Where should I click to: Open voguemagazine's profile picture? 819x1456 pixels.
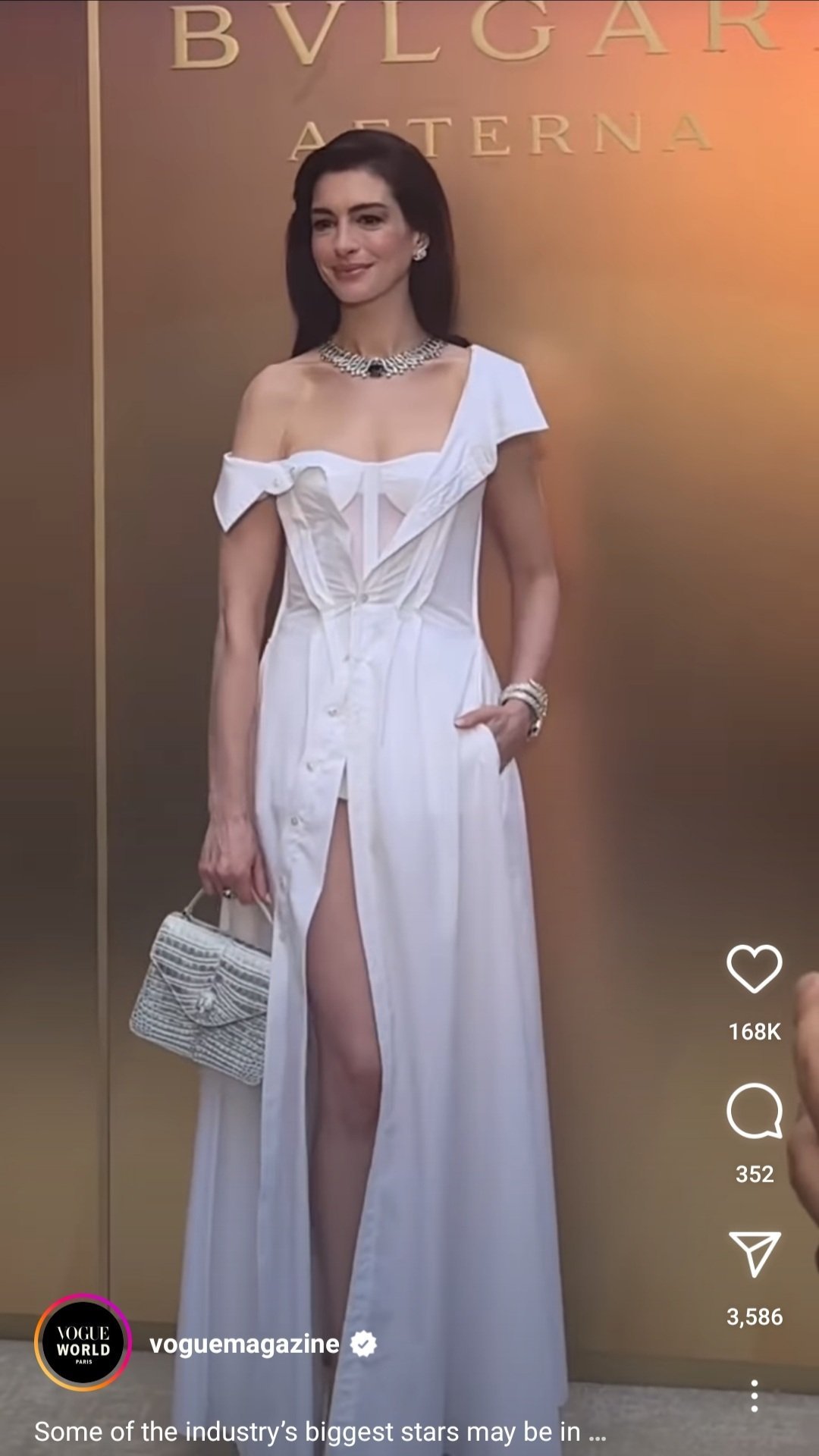83,1343
